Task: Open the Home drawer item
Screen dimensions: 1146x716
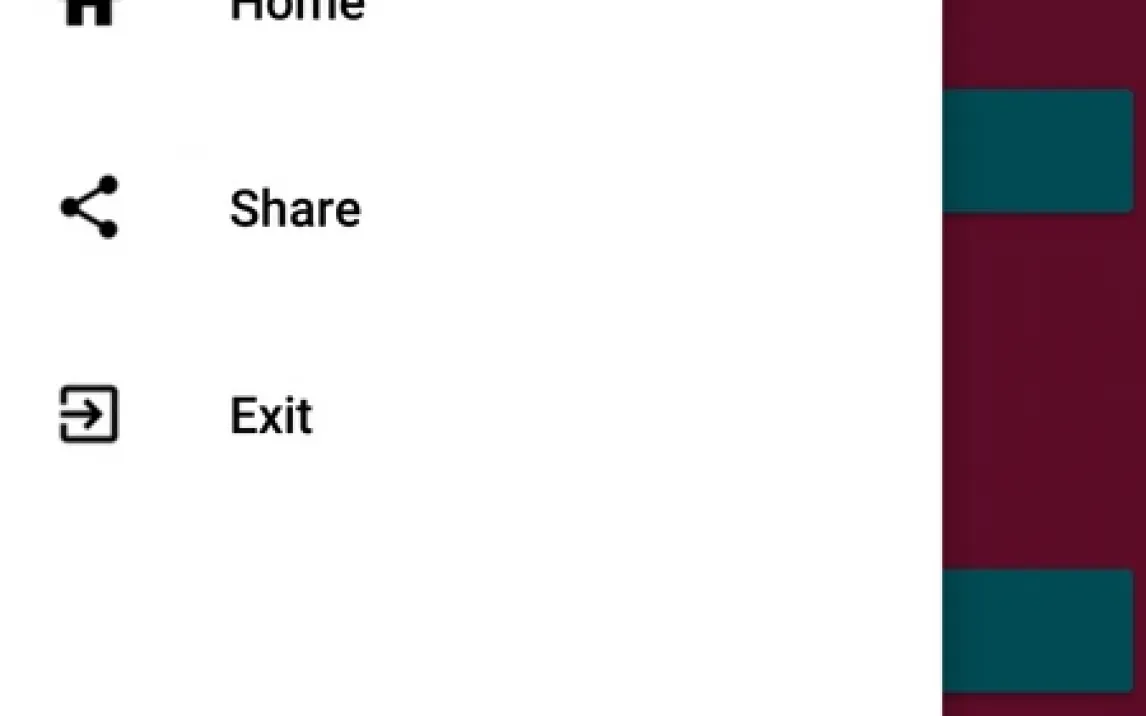Action: [296, 10]
